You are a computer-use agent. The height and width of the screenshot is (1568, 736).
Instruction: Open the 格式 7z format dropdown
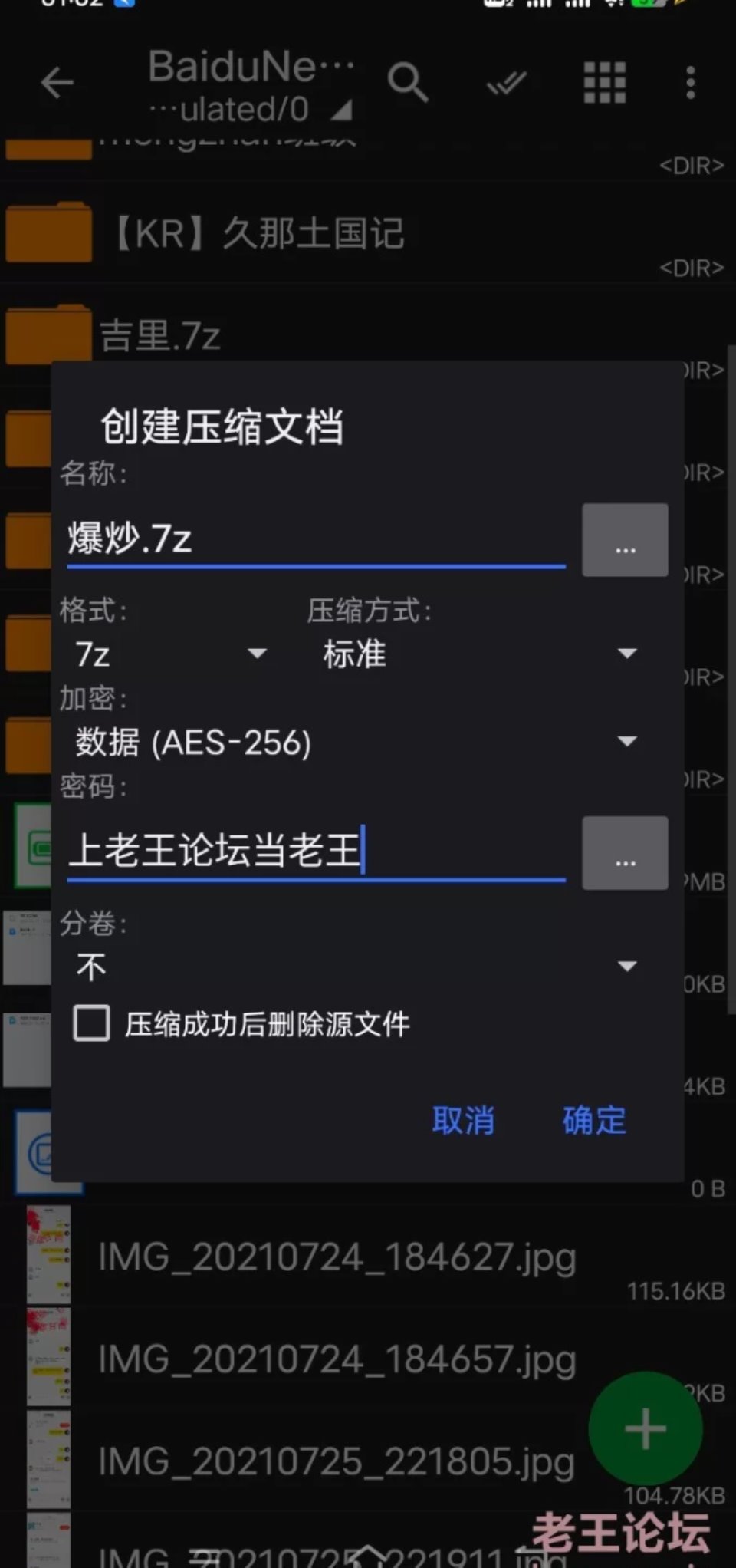pos(170,654)
